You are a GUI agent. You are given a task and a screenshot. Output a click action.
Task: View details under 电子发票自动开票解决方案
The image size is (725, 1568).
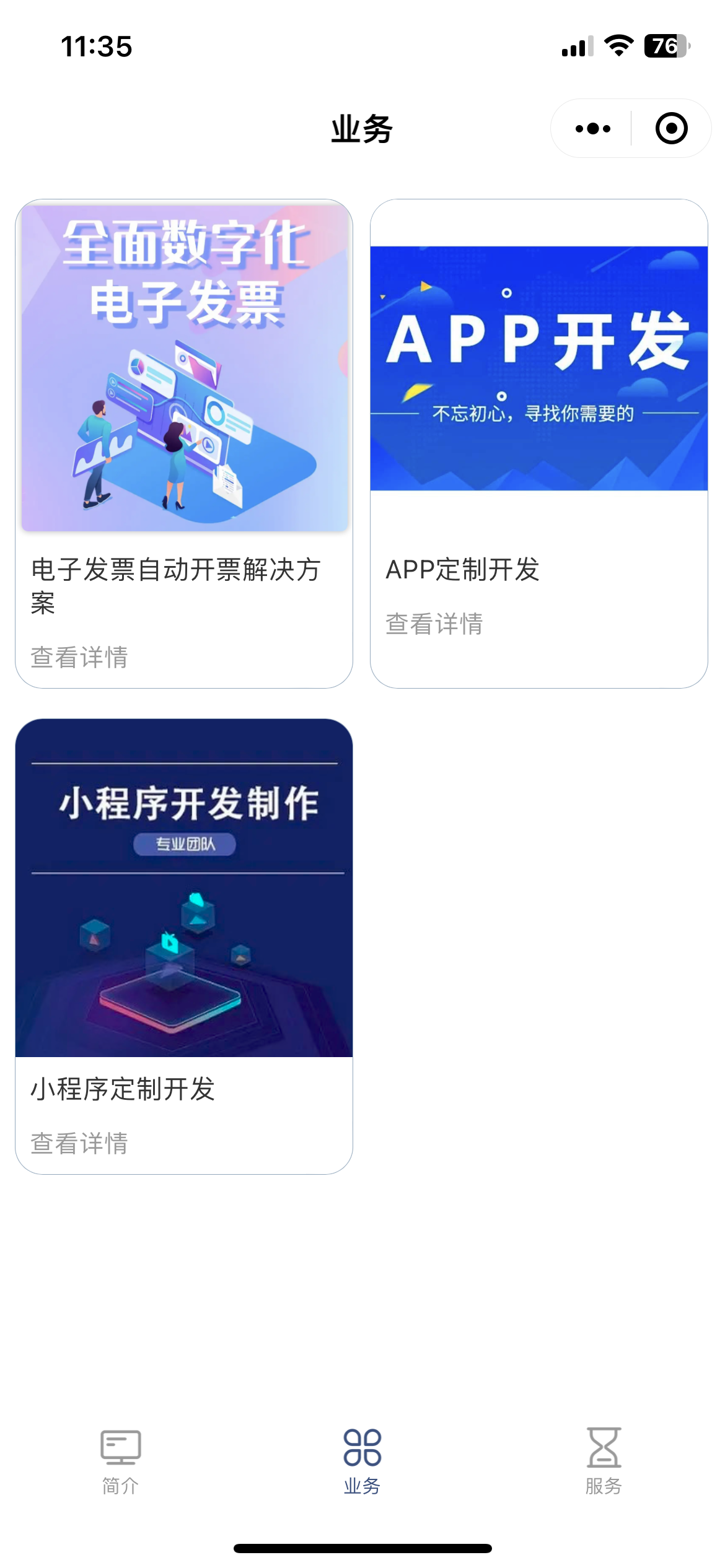click(x=79, y=657)
